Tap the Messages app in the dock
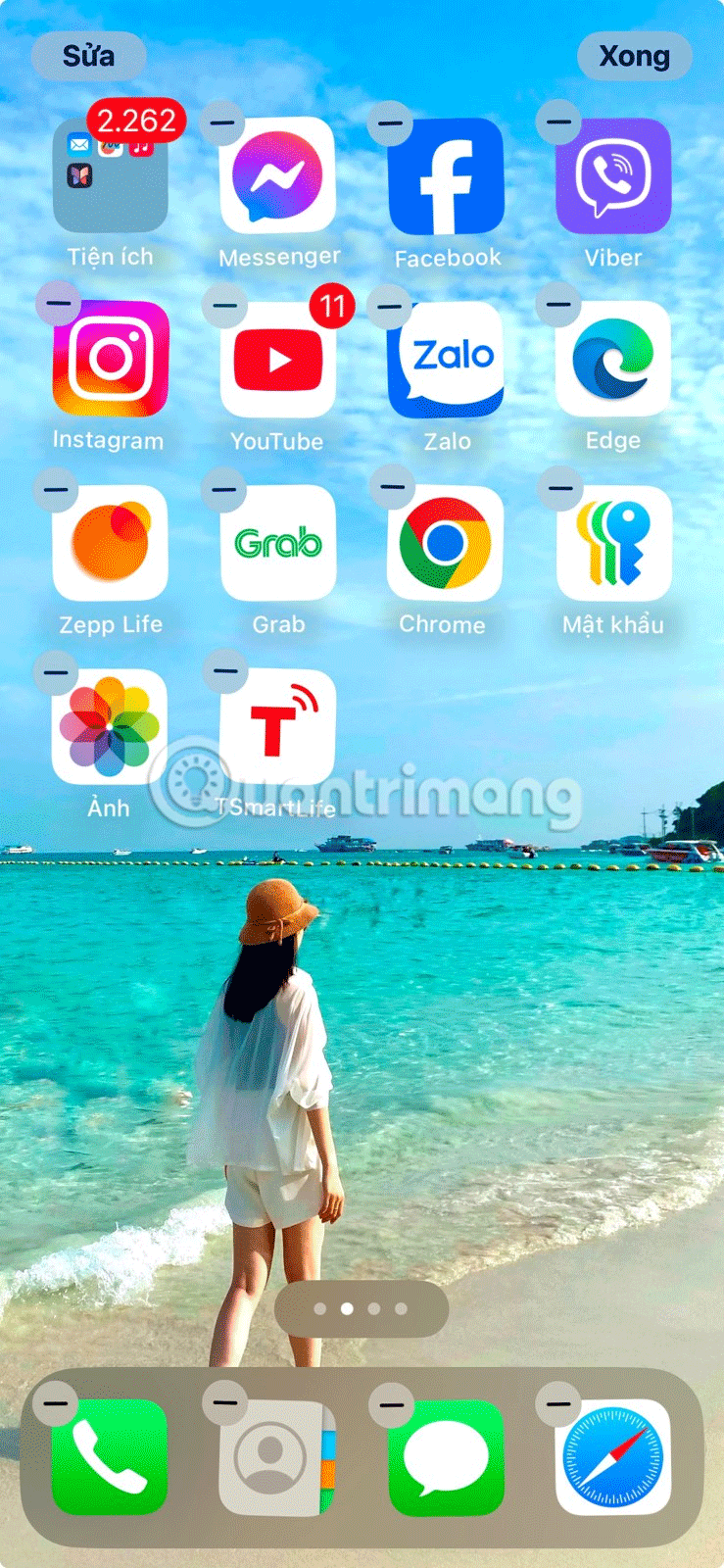This screenshot has width=724, height=1568. pyautogui.click(x=446, y=1457)
